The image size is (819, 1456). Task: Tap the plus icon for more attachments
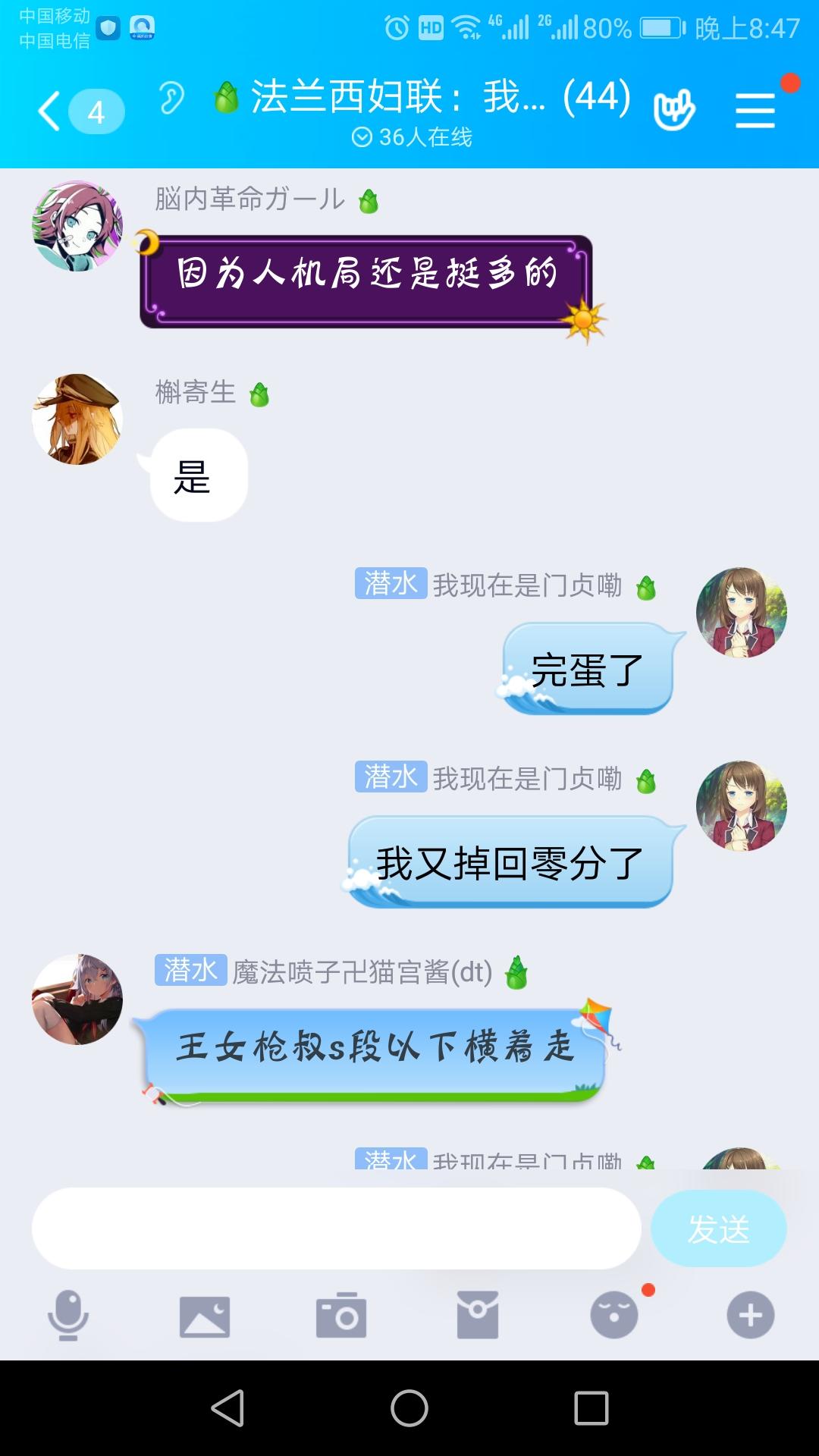tap(751, 1316)
